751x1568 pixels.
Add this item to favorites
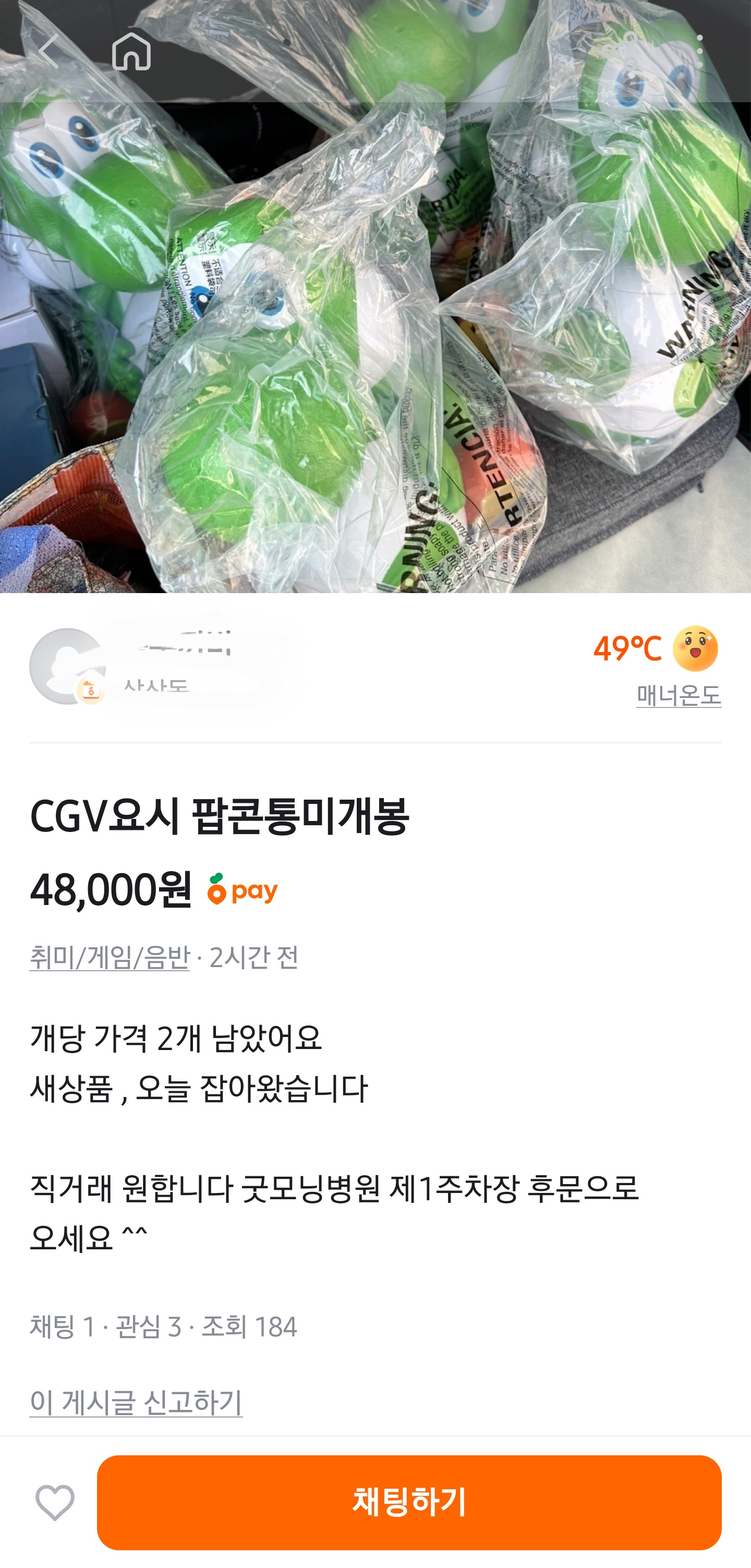pyautogui.click(x=55, y=1502)
